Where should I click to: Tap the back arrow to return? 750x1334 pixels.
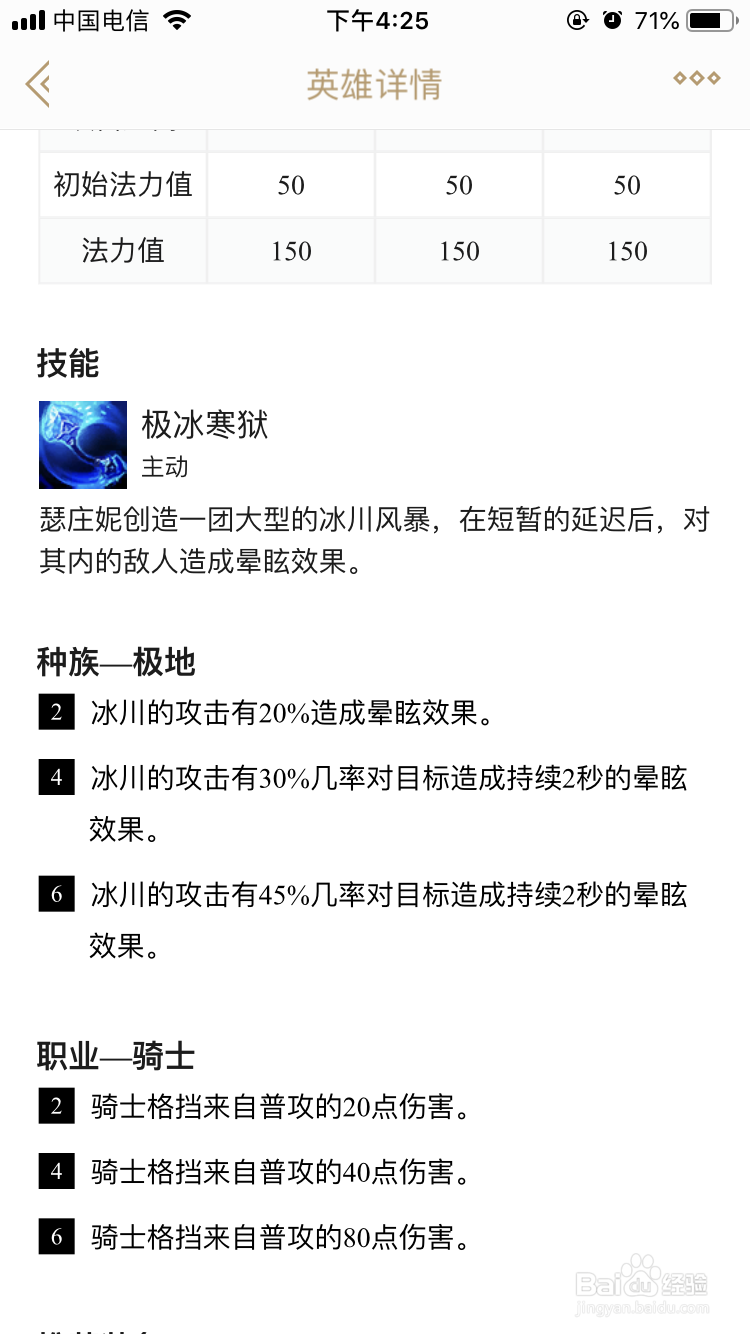click(38, 85)
